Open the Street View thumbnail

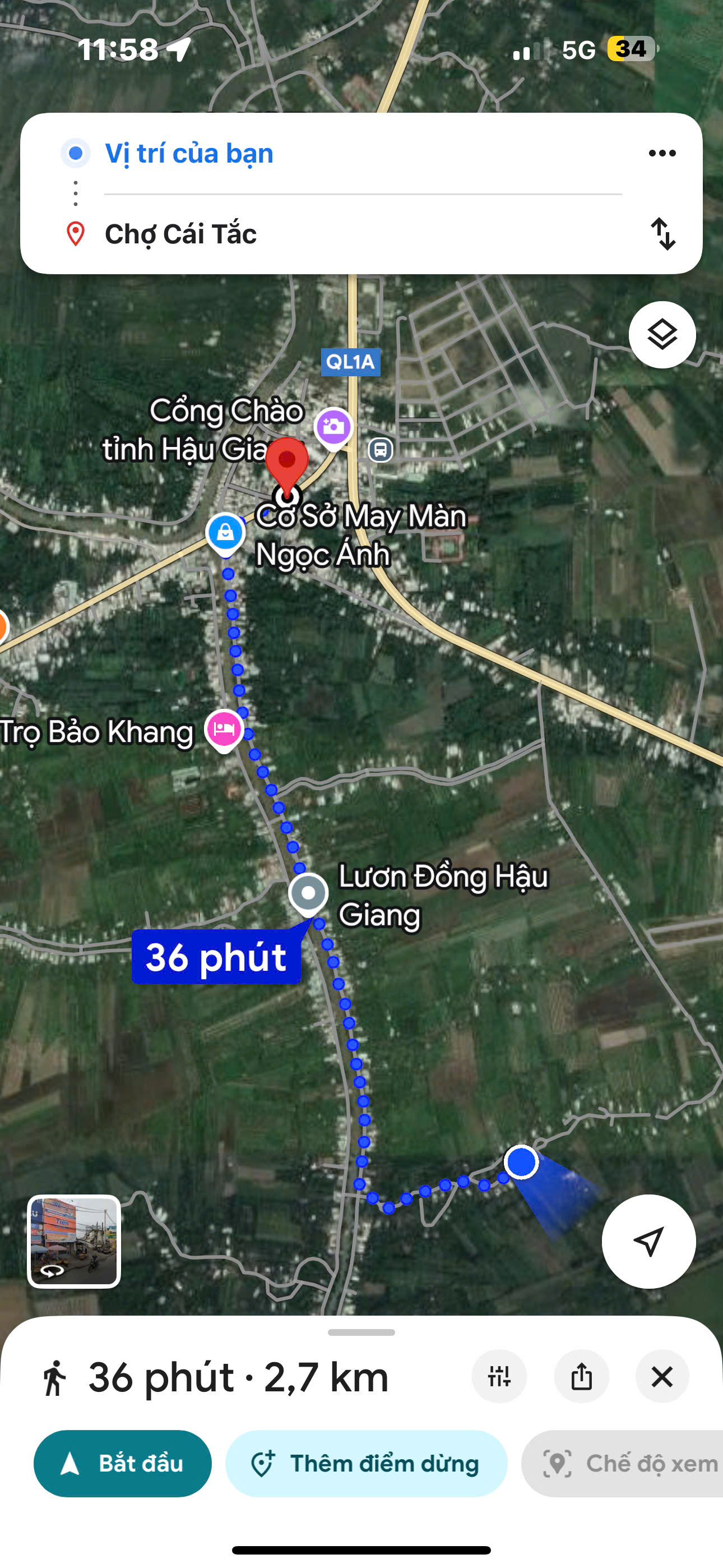(74, 1240)
